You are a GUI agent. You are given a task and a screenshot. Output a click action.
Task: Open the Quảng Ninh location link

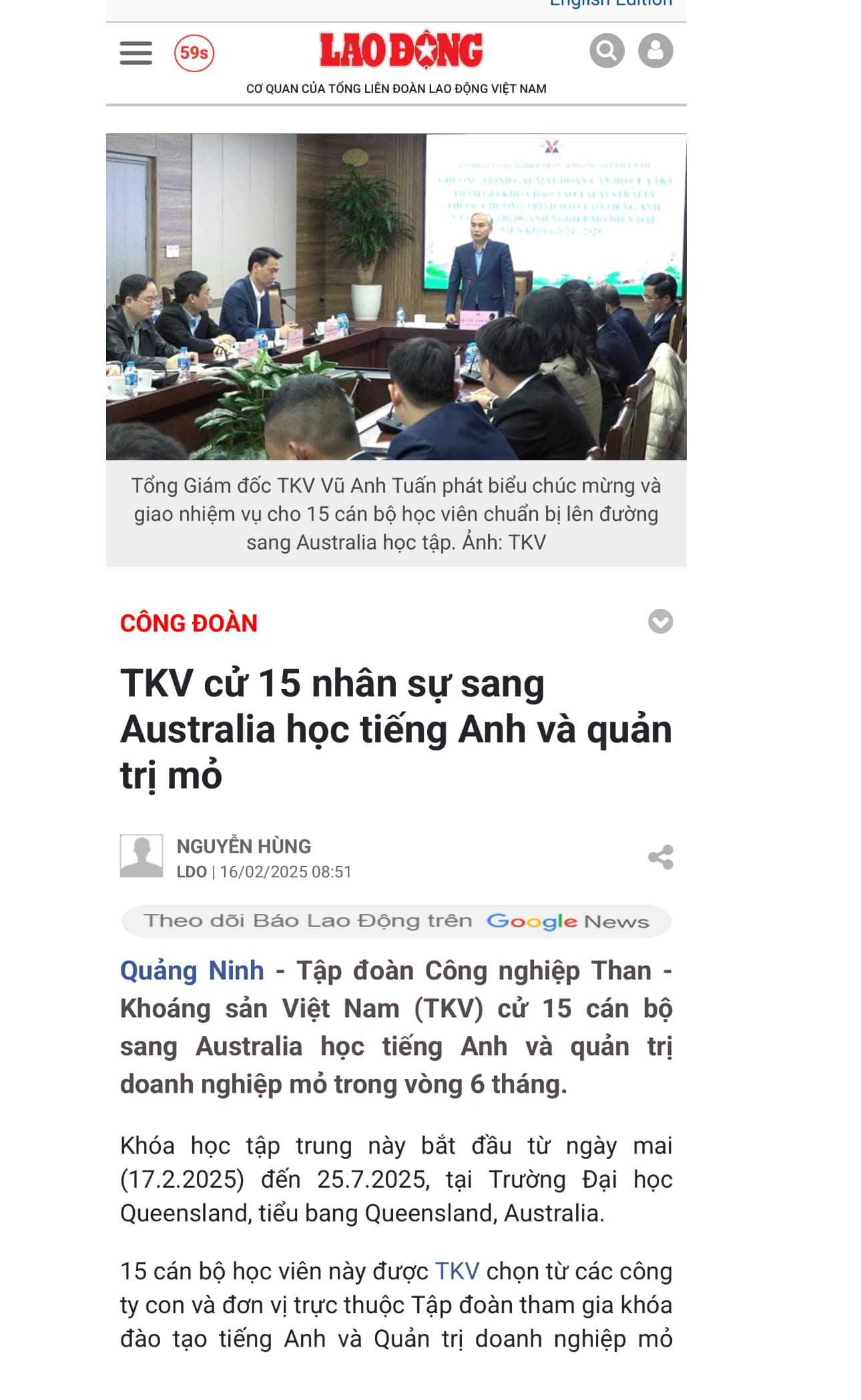(x=192, y=971)
